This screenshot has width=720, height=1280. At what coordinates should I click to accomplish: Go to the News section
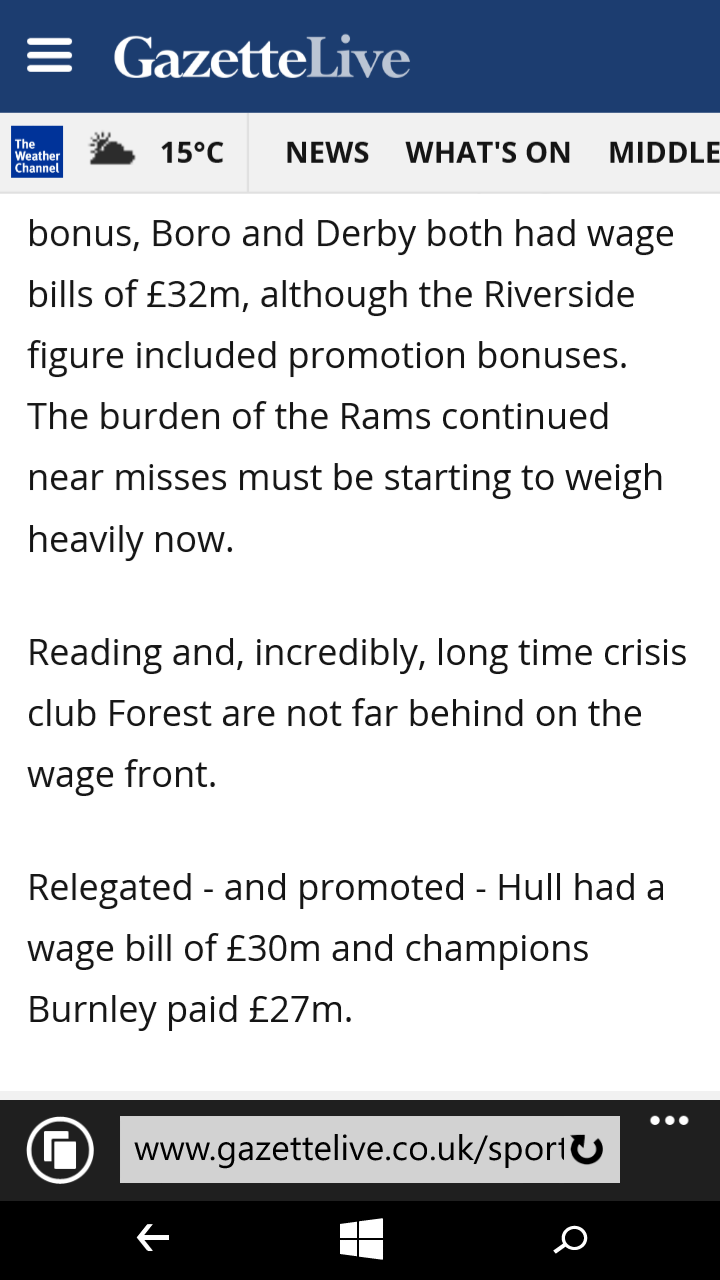(327, 152)
